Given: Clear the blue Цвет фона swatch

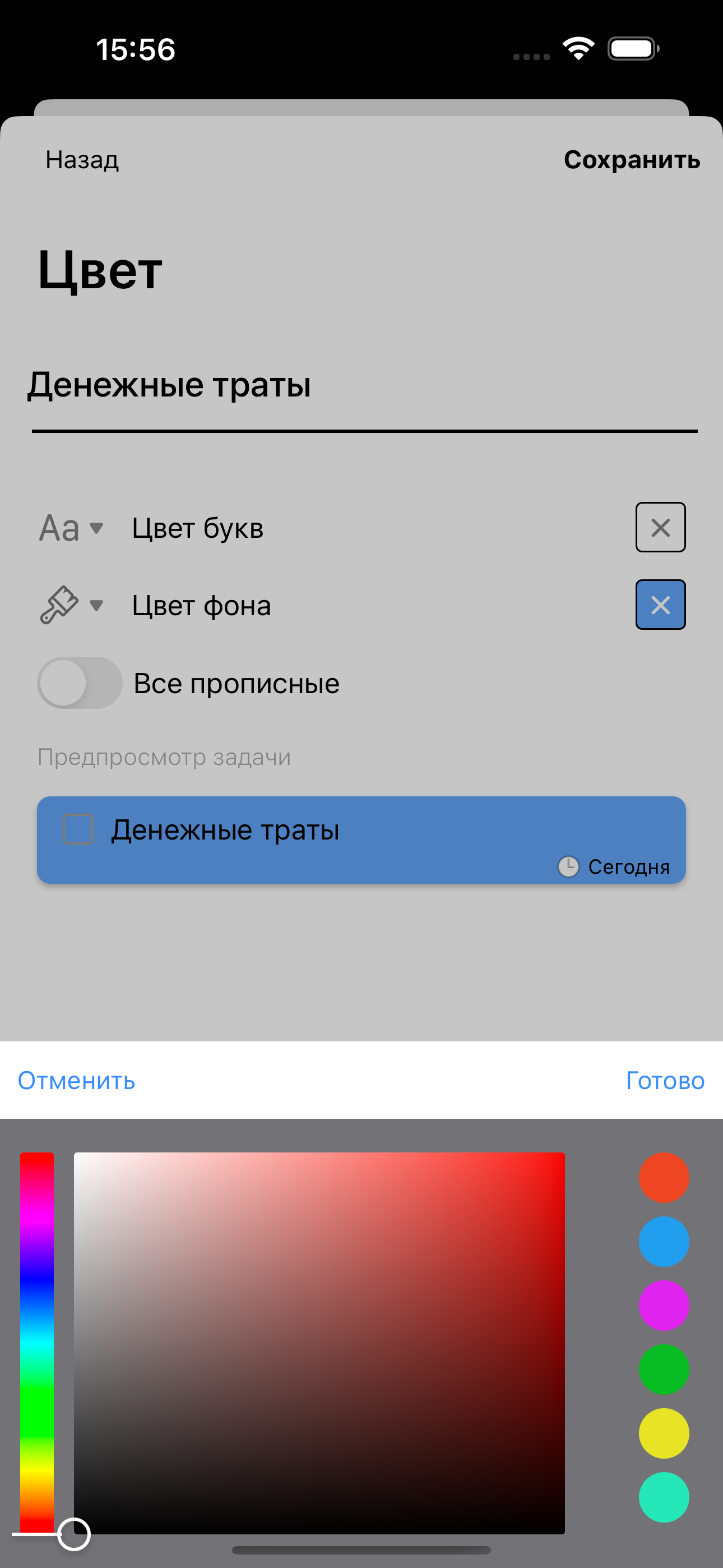Looking at the screenshot, I should (660, 605).
